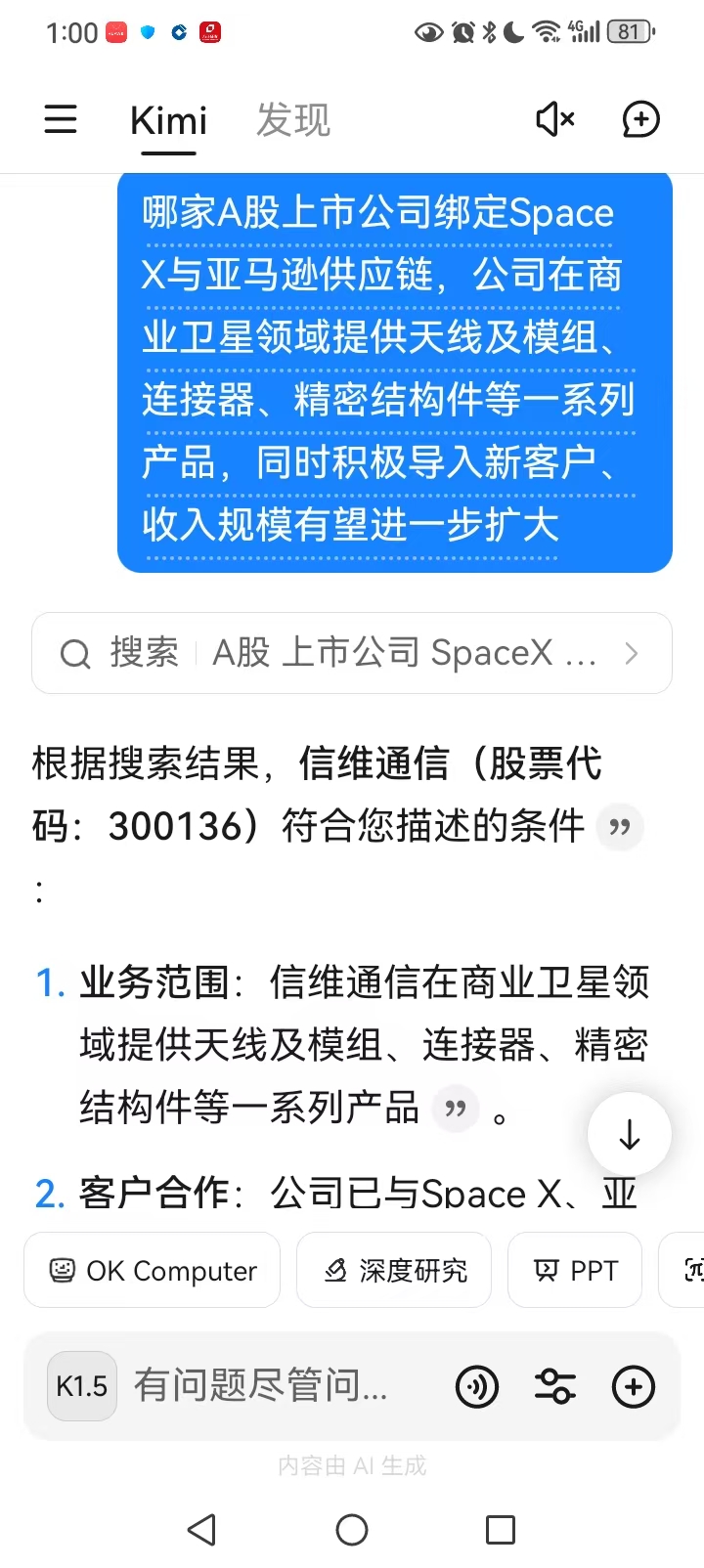The image size is (704, 1568).
Task: Tap the OK Computer button
Action: tap(152, 1269)
